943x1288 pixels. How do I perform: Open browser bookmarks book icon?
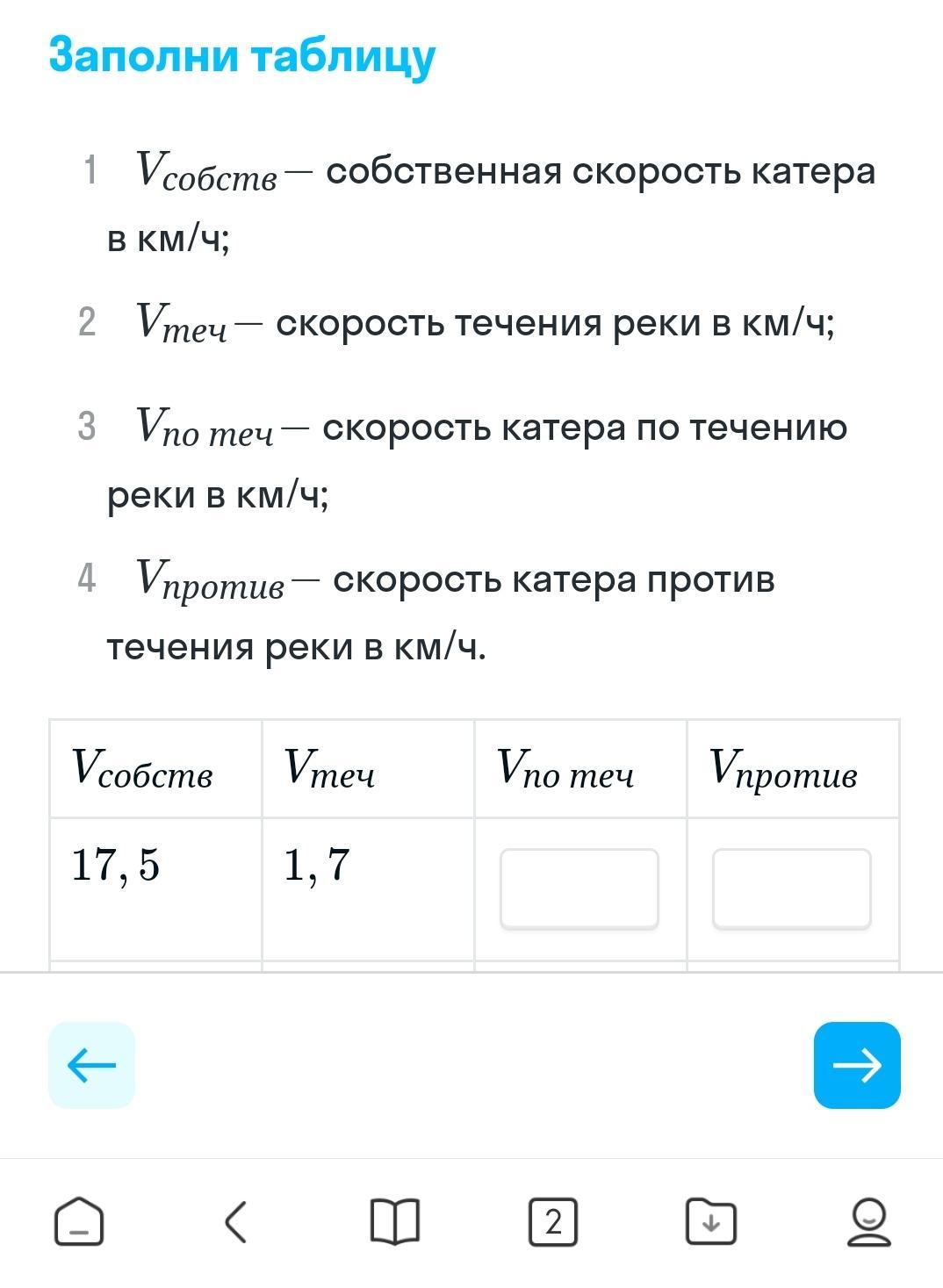point(394,1221)
